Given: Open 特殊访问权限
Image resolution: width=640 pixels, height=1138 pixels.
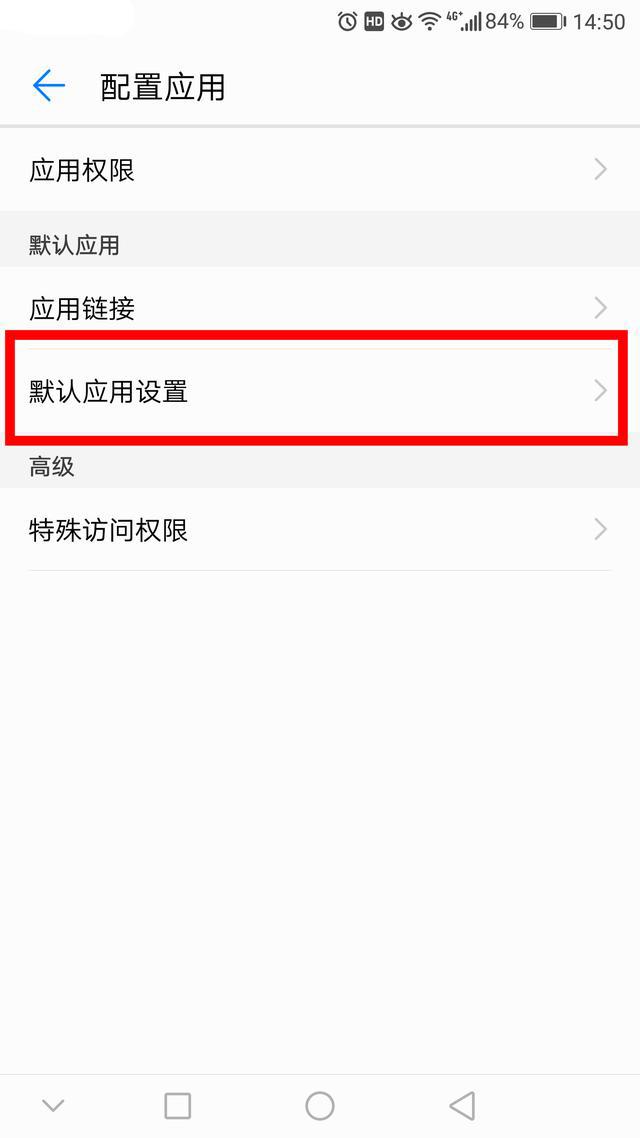Looking at the screenshot, I should pos(320,530).
